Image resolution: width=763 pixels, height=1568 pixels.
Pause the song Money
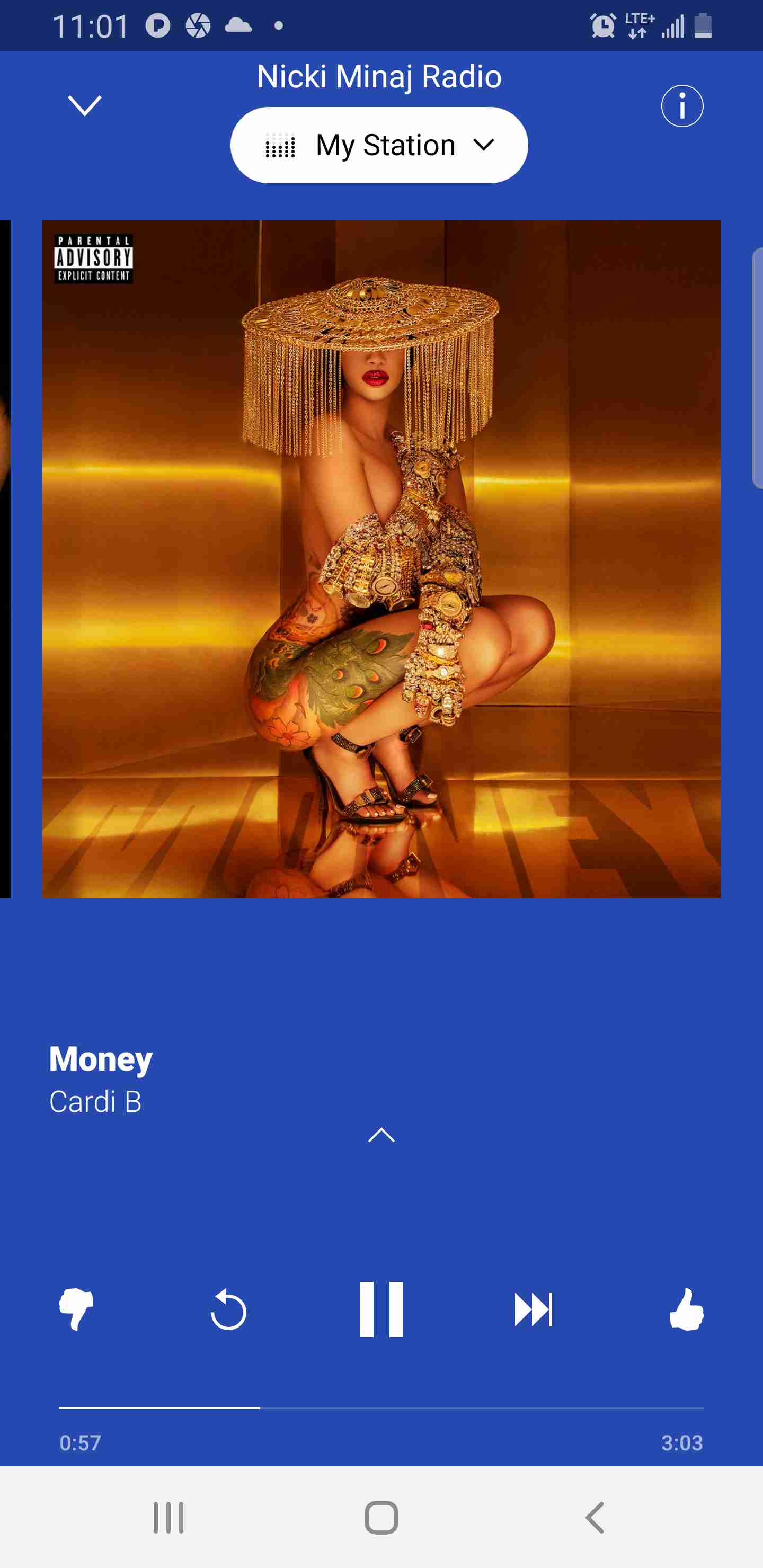[381, 1309]
